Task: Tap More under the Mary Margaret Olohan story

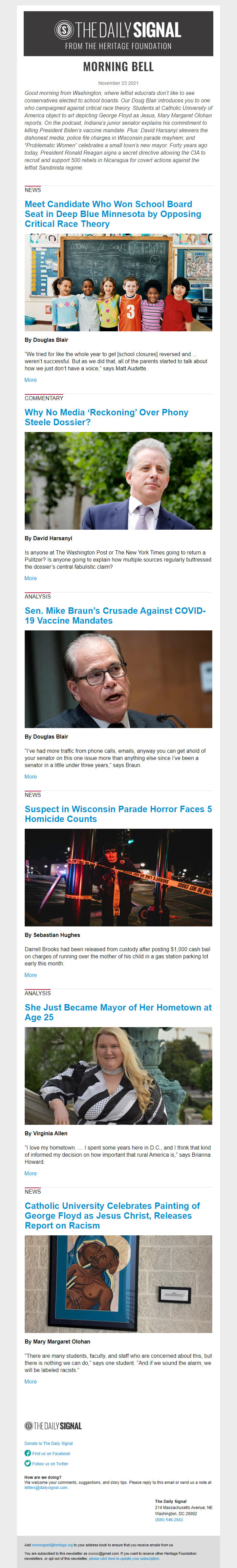Action: coord(30,1382)
